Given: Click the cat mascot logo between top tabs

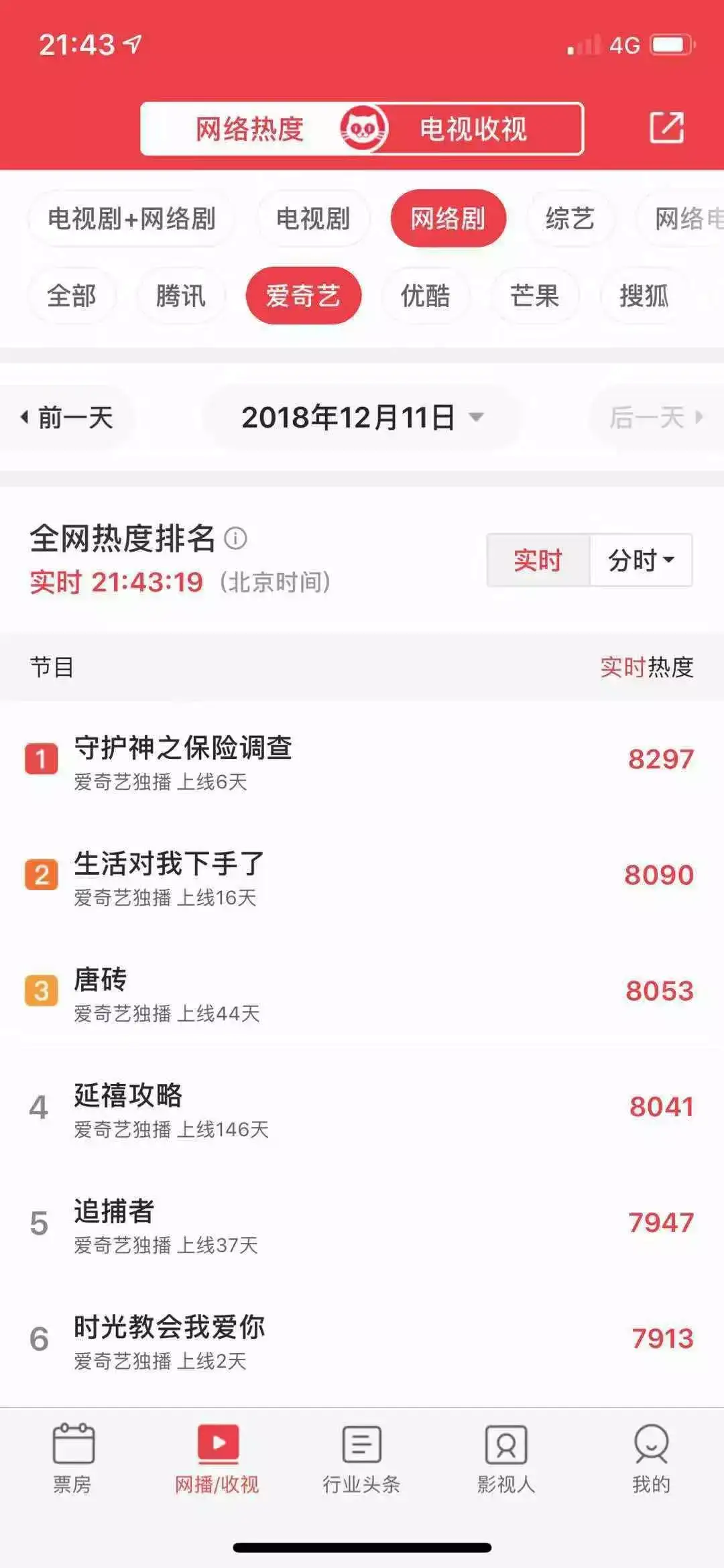Looking at the screenshot, I should point(363,127).
